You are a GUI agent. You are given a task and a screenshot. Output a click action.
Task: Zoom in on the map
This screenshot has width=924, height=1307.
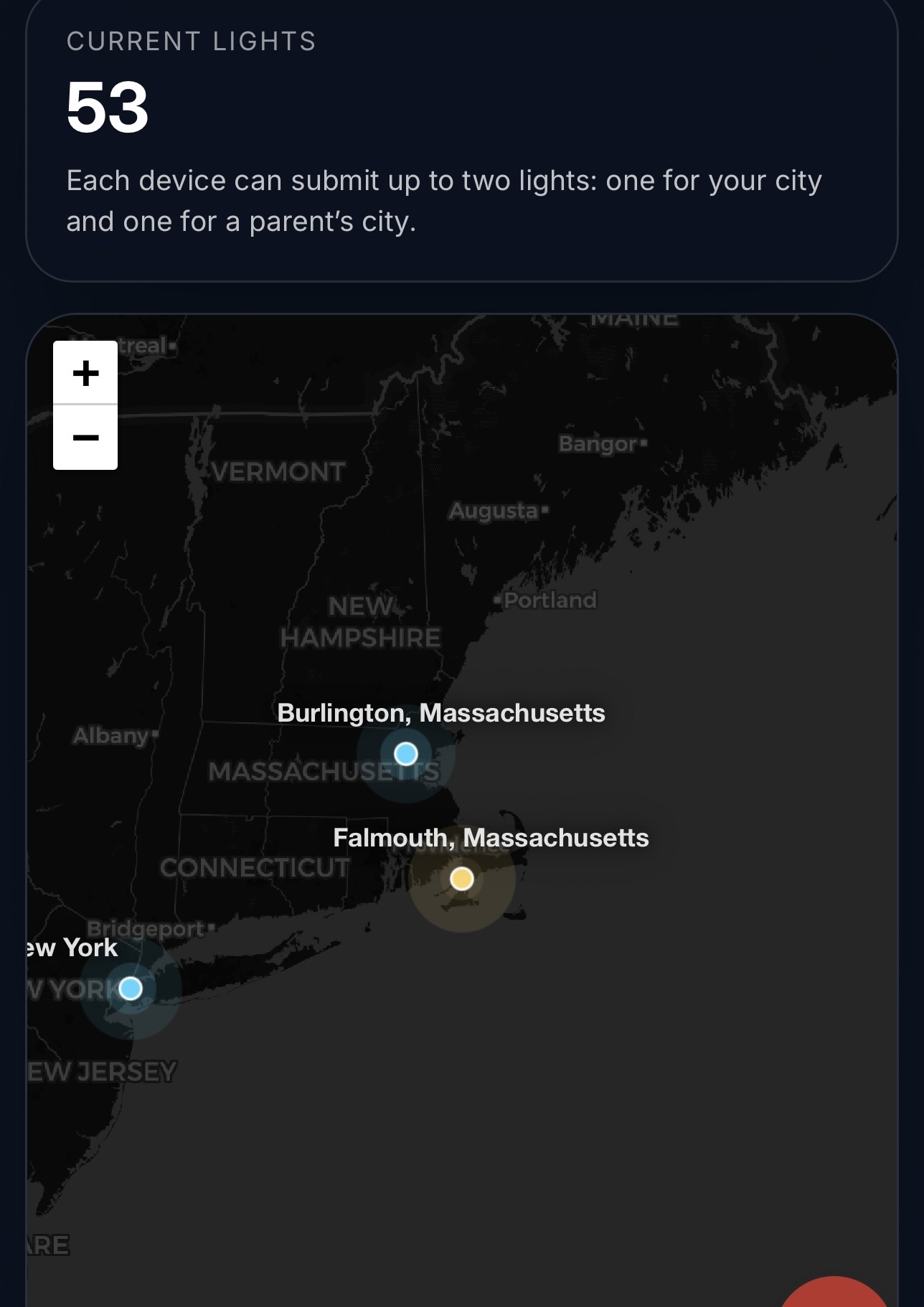85,373
